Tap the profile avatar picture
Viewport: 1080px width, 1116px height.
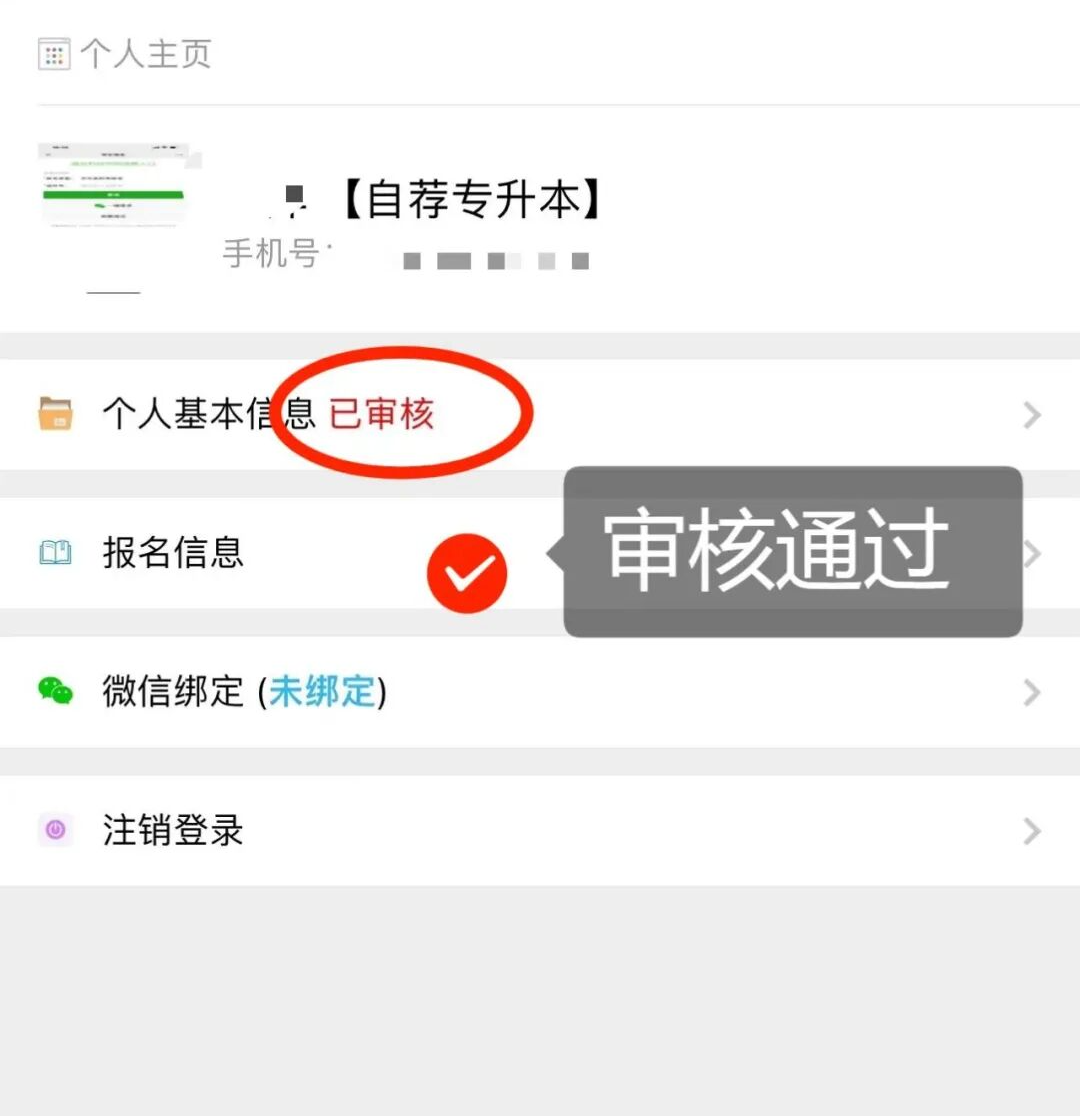(114, 189)
